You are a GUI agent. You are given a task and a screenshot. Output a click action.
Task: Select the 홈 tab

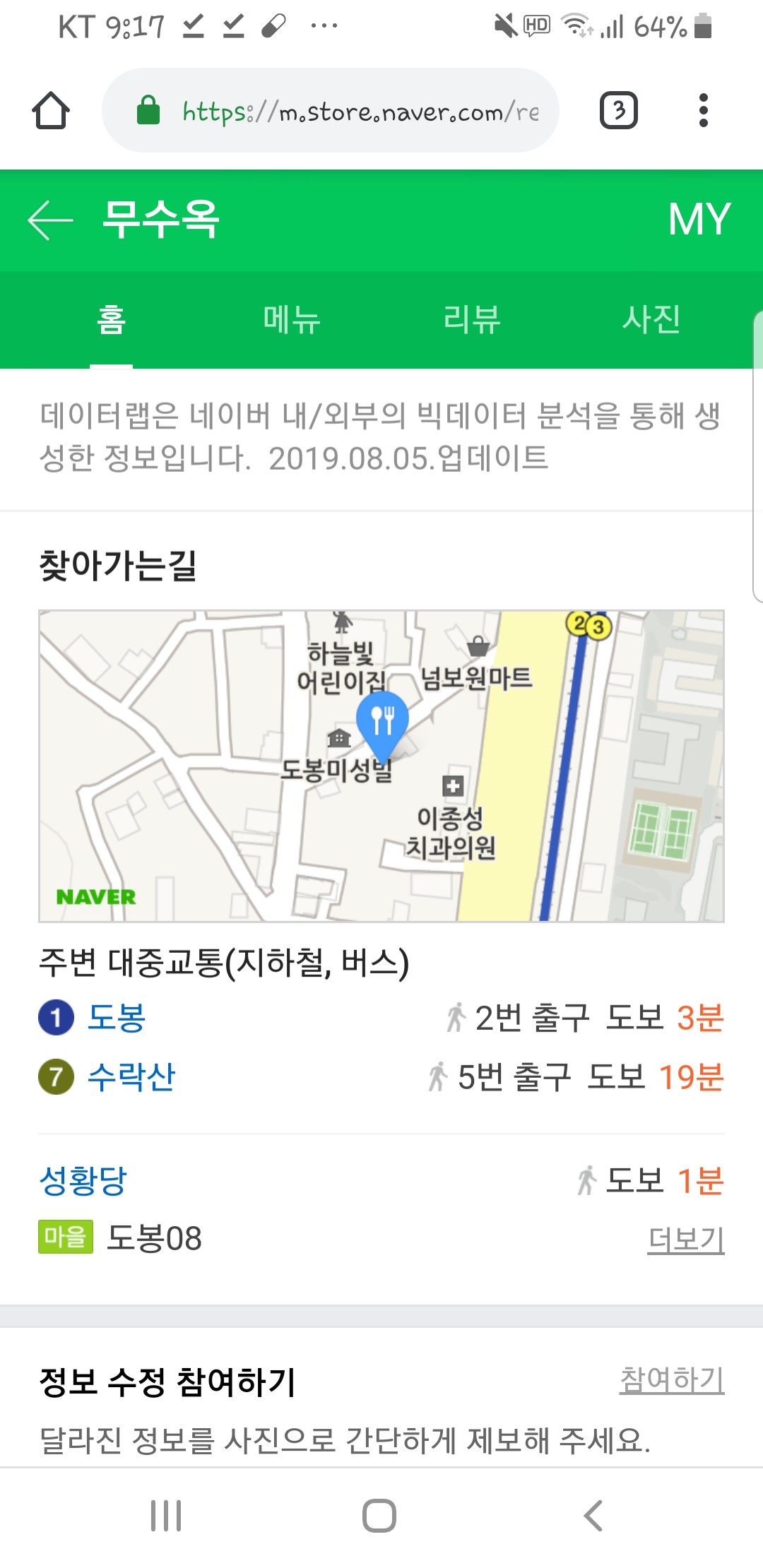pyautogui.click(x=112, y=319)
